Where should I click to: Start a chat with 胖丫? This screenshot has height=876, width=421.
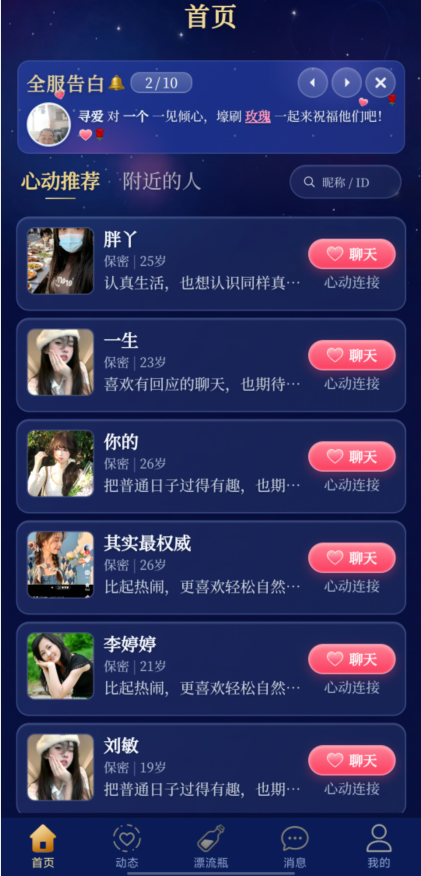[352, 254]
